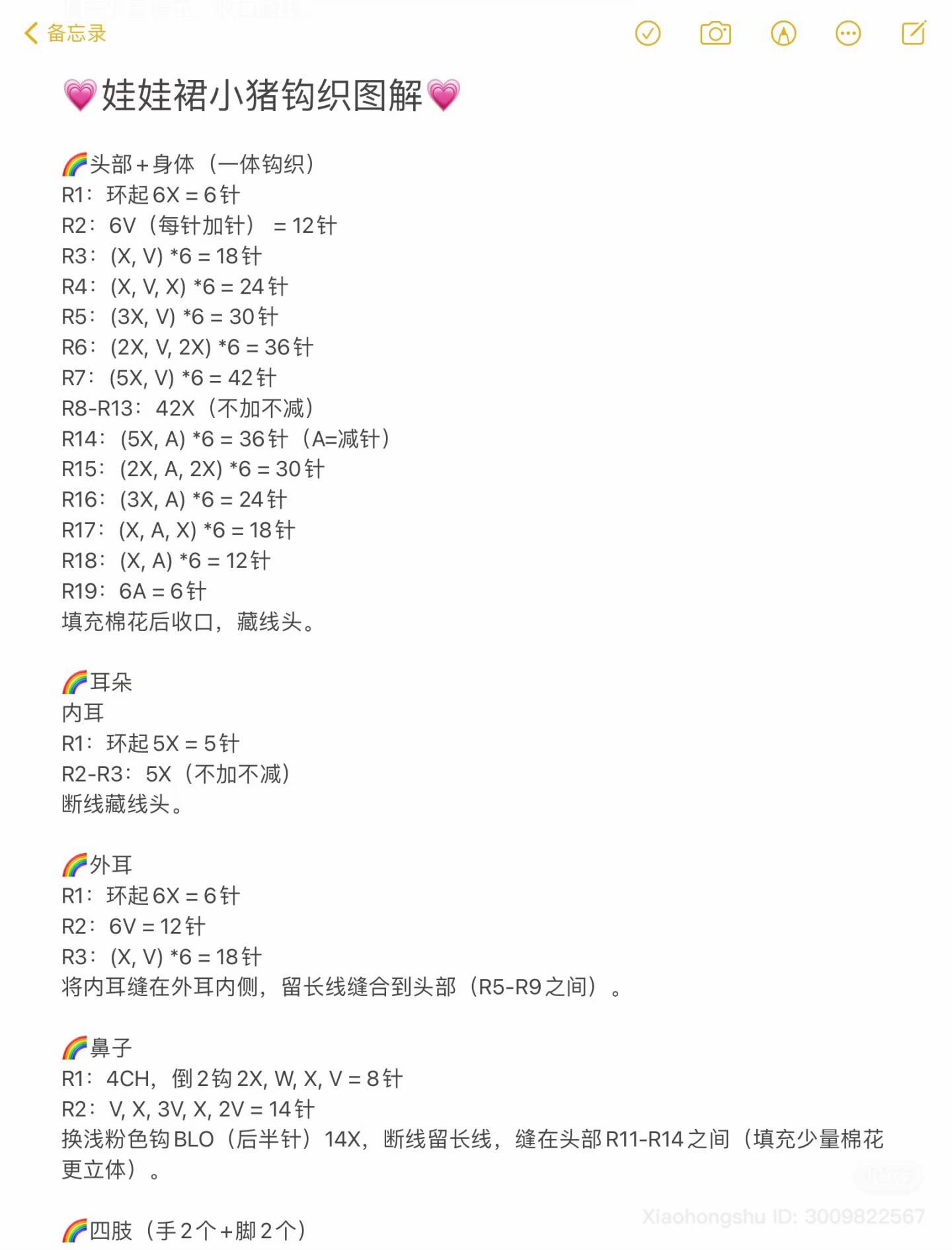Screen dimensions: 952x1250
Task: Open the camera attachment option
Action: click(715, 33)
